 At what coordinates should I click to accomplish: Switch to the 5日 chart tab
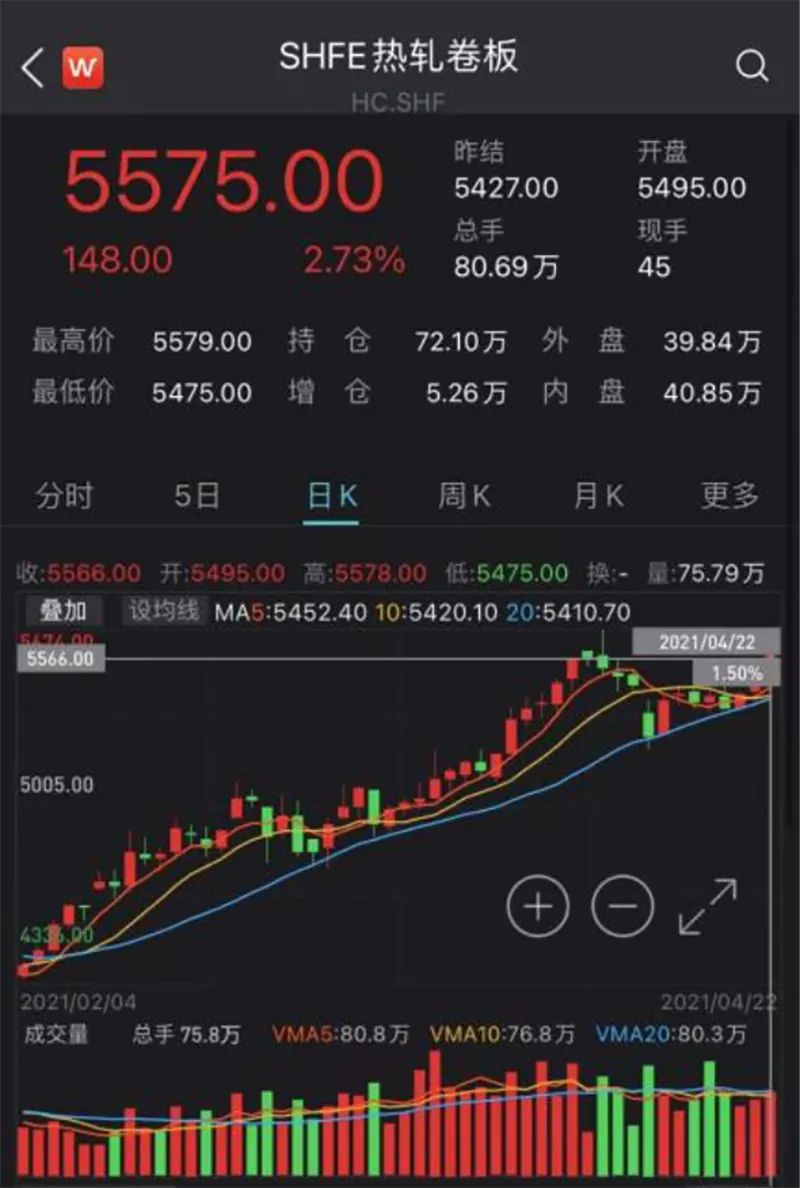[x=196, y=495]
